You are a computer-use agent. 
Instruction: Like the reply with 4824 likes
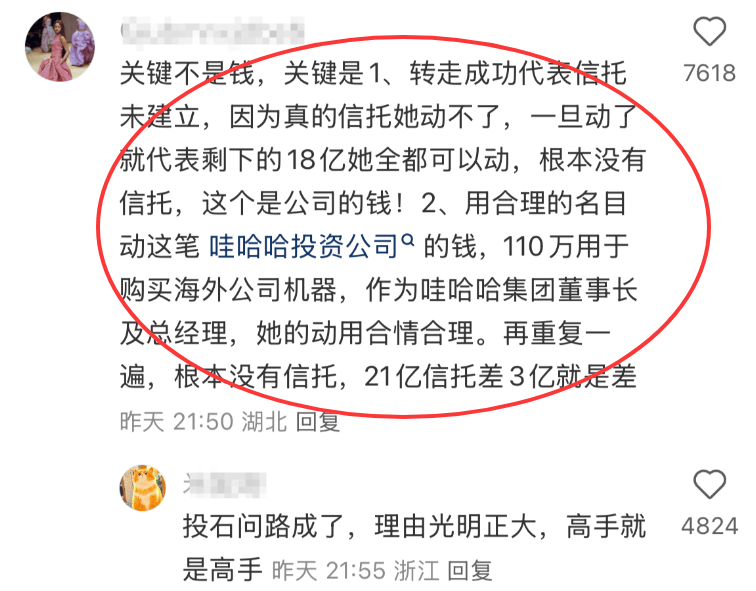tap(710, 486)
